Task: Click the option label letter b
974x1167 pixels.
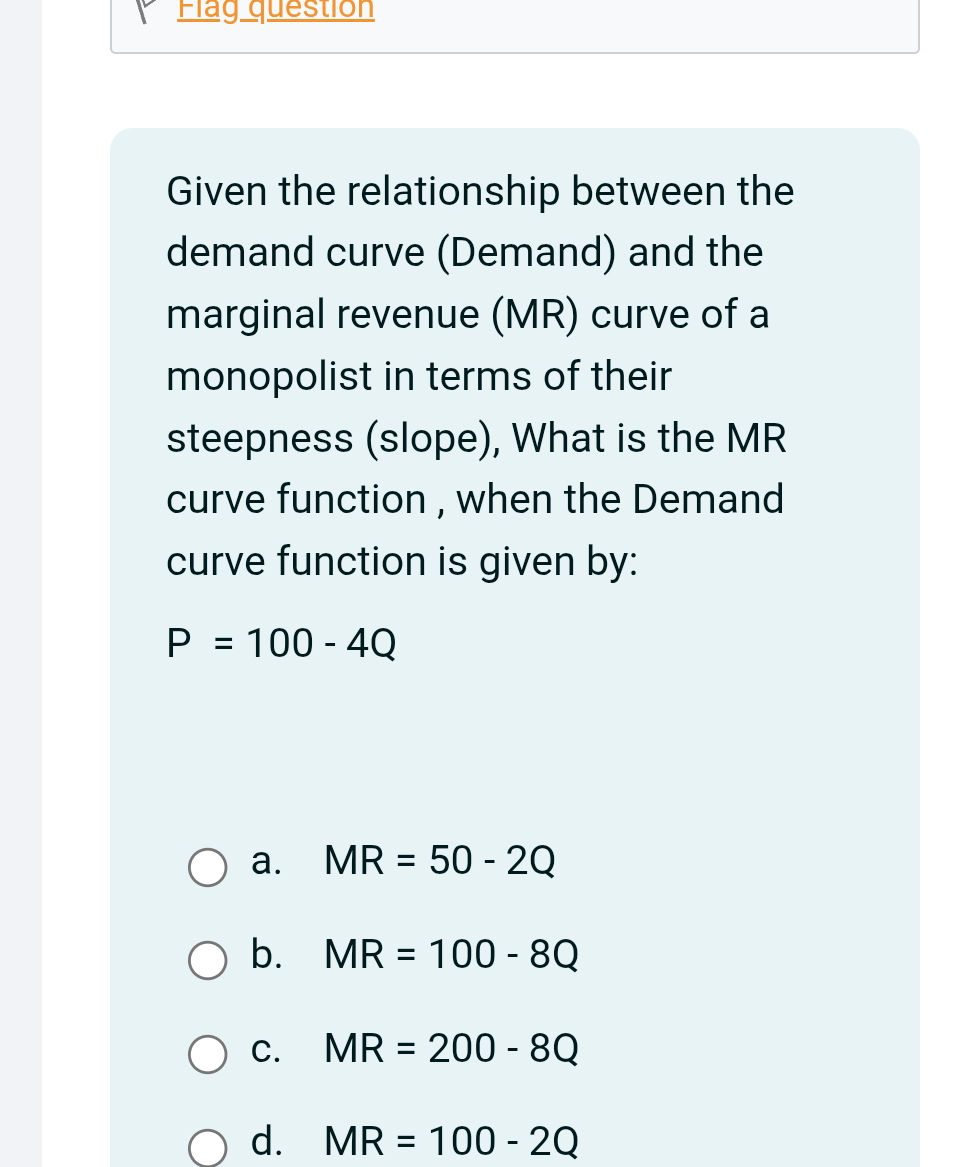Action: coord(265,955)
